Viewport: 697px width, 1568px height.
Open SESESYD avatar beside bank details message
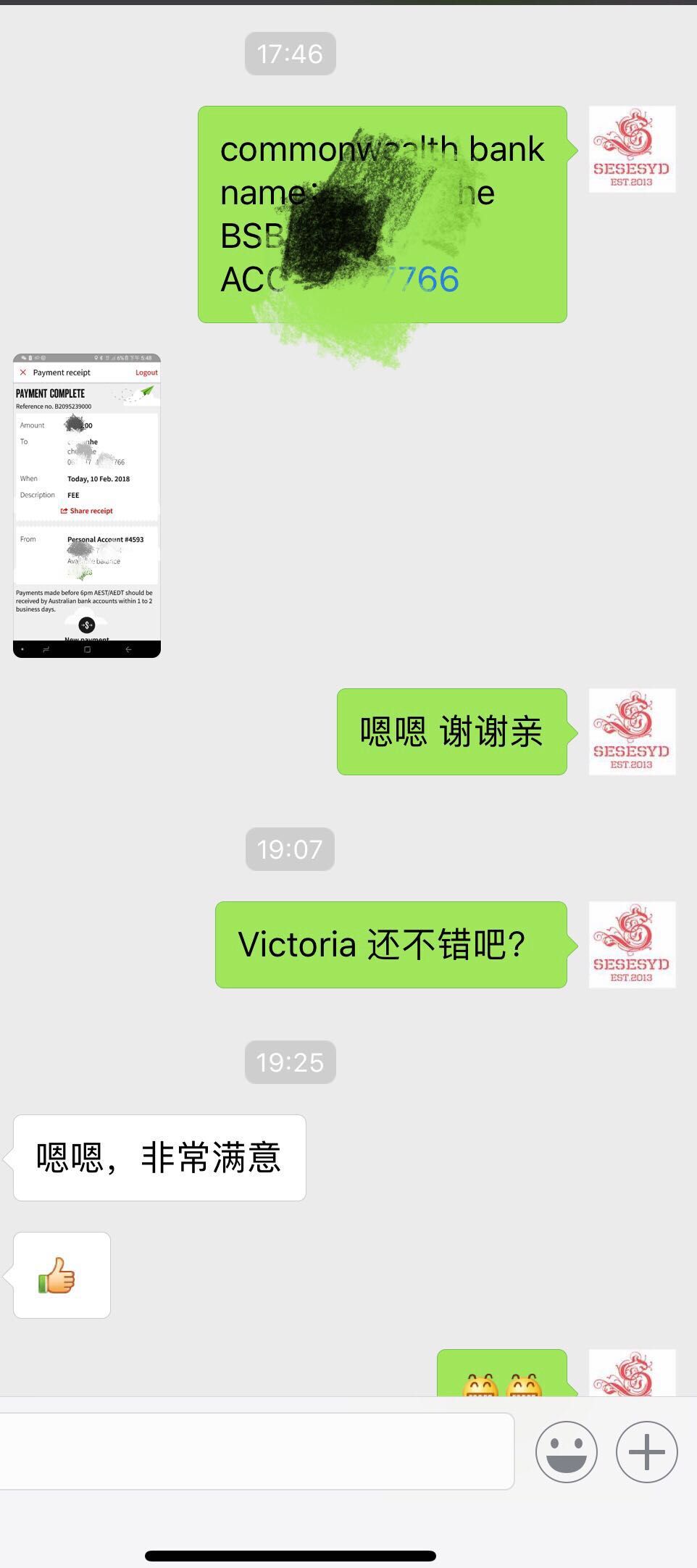pos(632,149)
